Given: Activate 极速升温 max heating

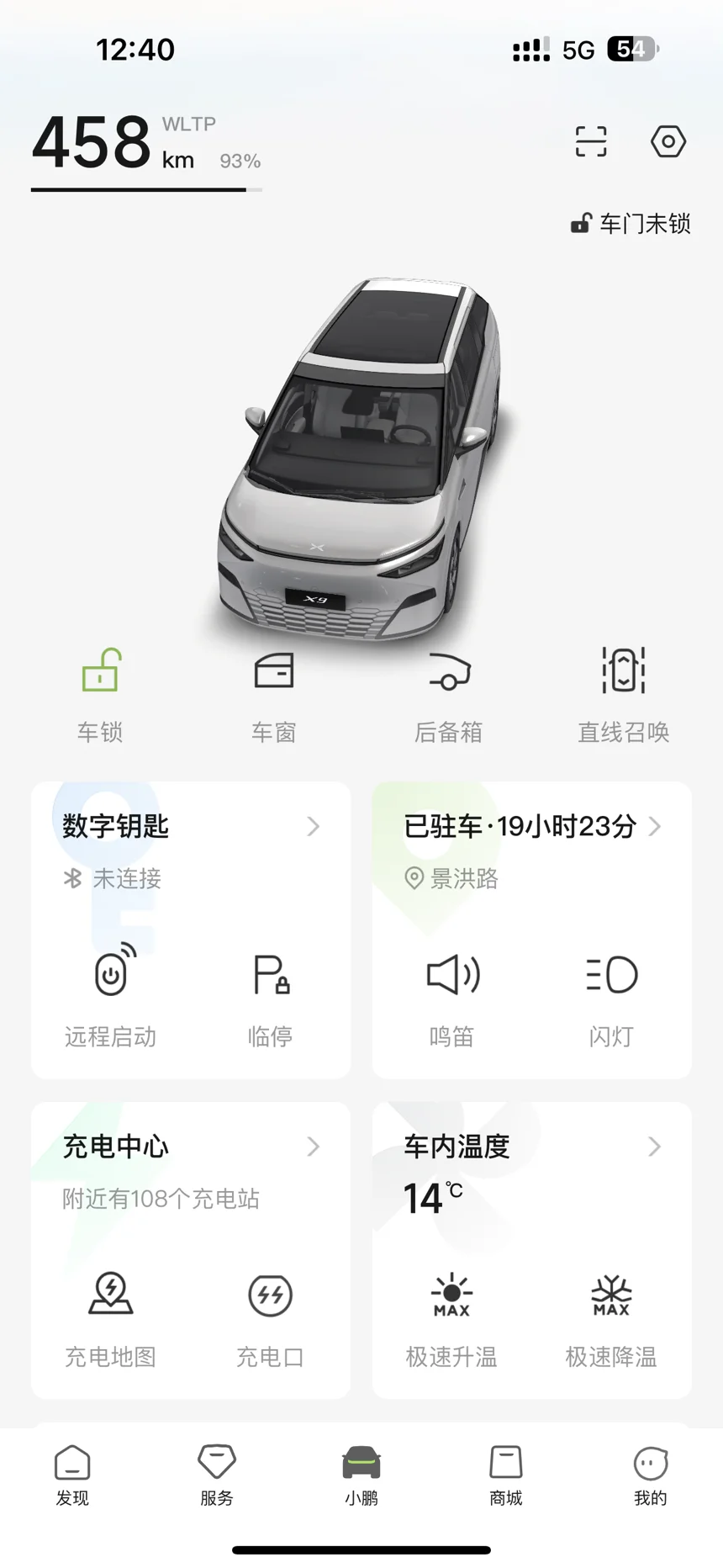Looking at the screenshot, I should 452,1319.
